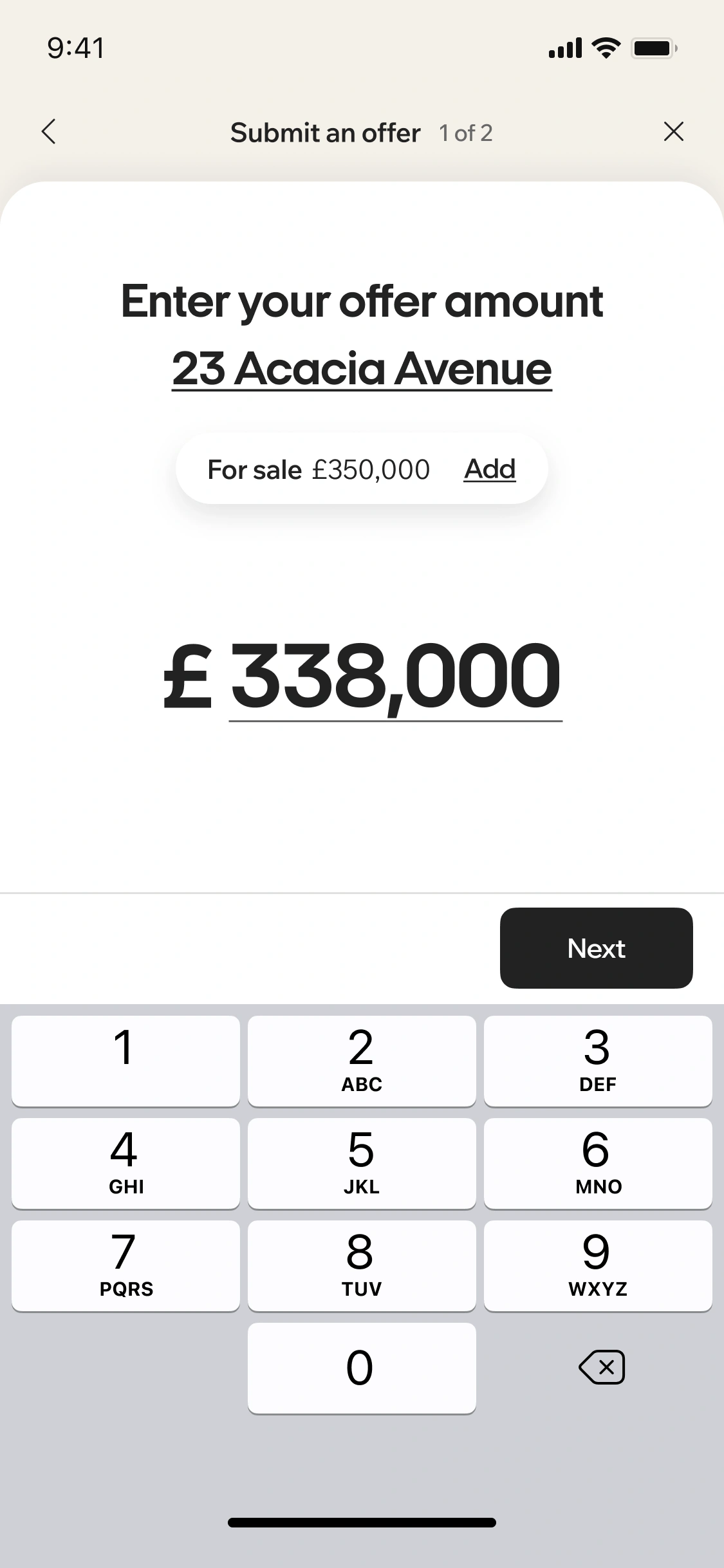This screenshot has height=1568, width=724.
Task: Tap the Wi-Fi icon in the status bar
Action: (x=604, y=46)
